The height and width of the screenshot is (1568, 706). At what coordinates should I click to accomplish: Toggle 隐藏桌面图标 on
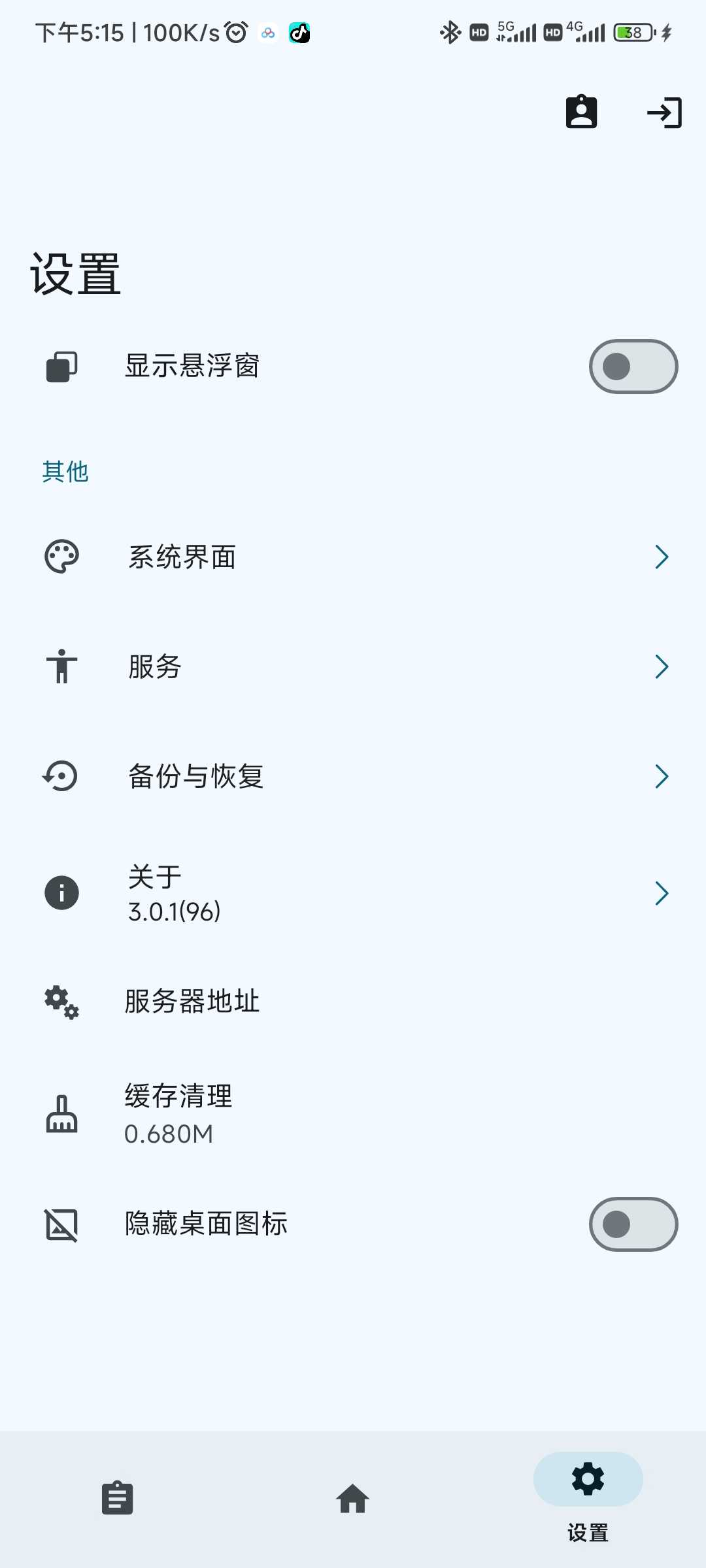click(x=633, y=1224)
